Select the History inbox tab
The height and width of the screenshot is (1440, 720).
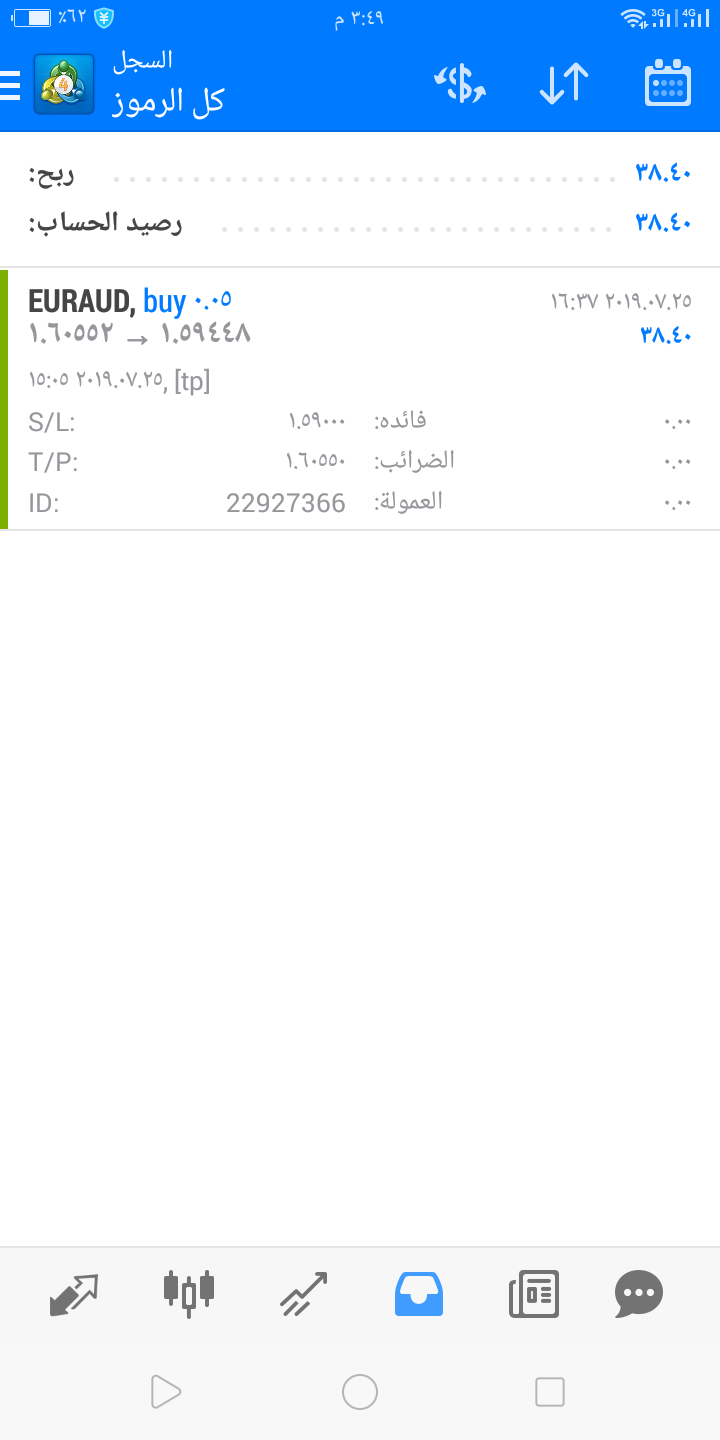(419, 1294)
